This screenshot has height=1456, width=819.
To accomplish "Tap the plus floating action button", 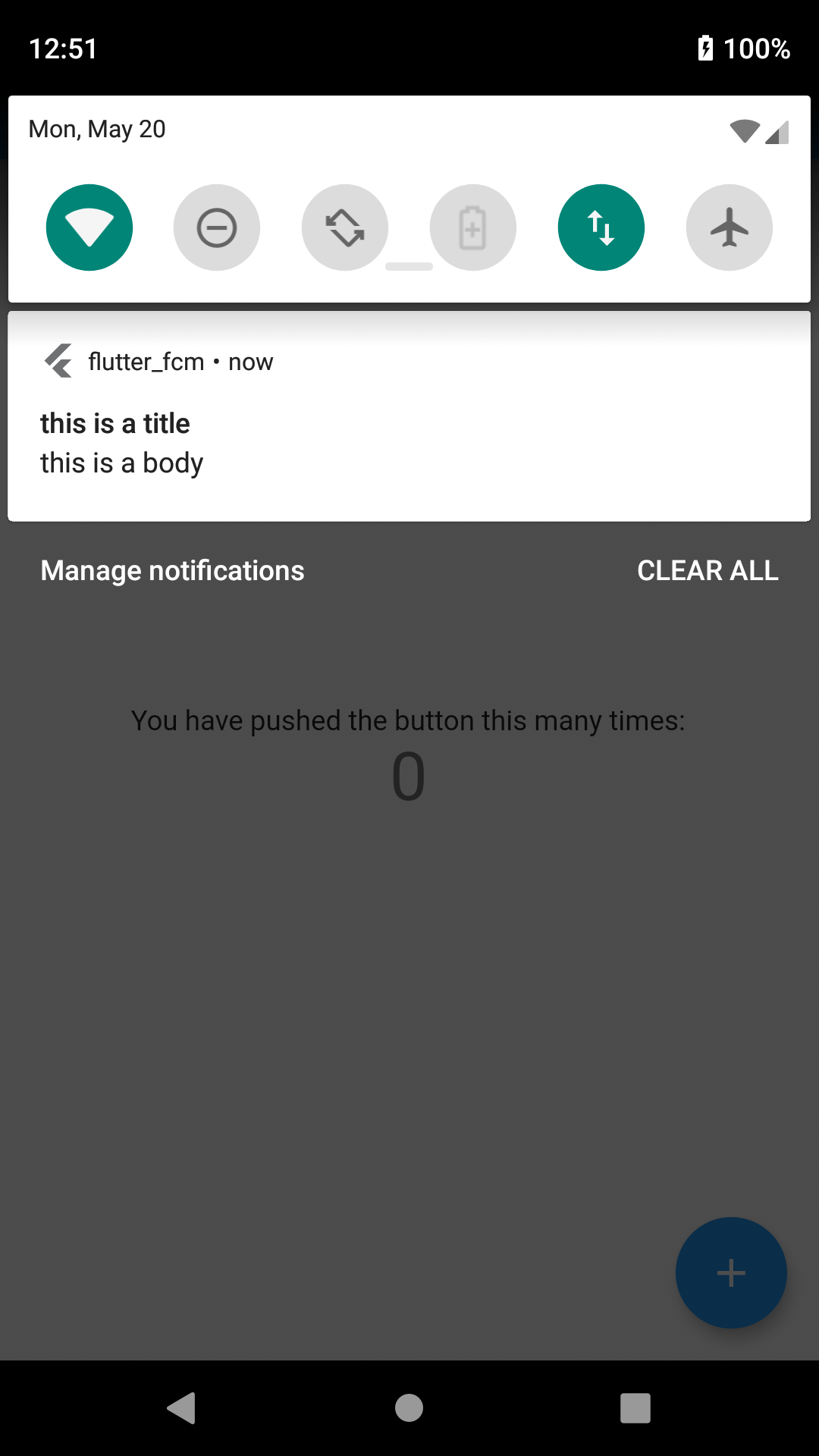I will [x=730, y=1273].
